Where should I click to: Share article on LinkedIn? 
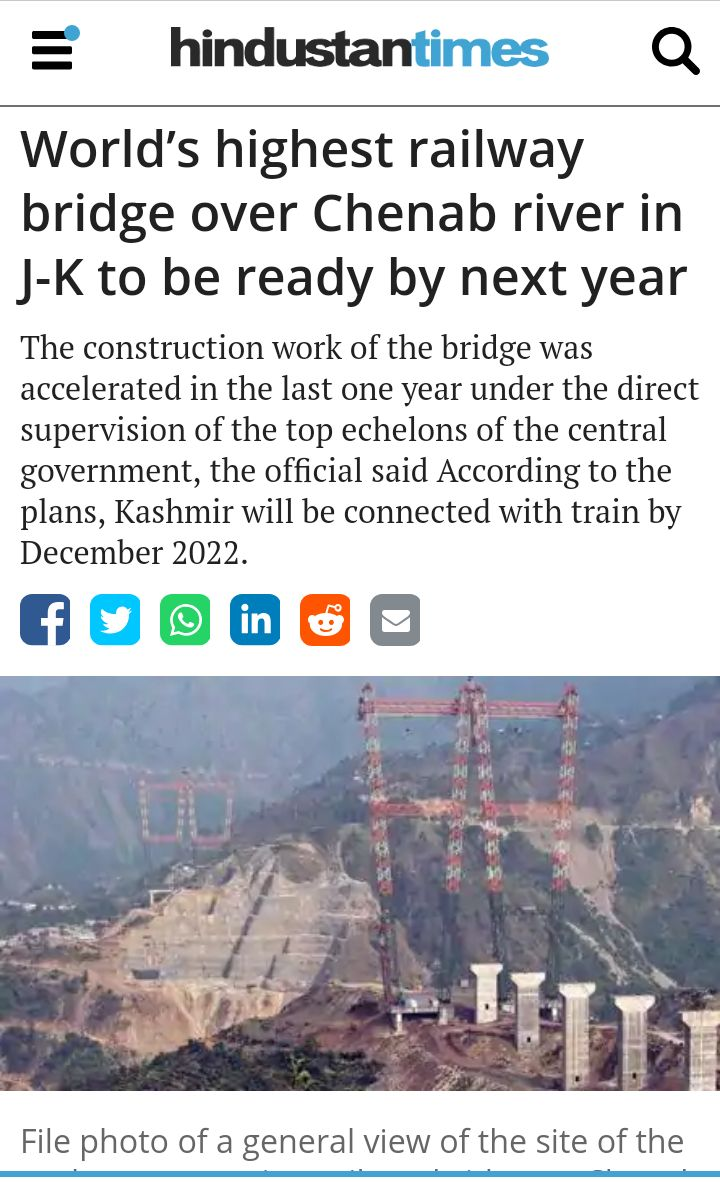coord(255,620)
